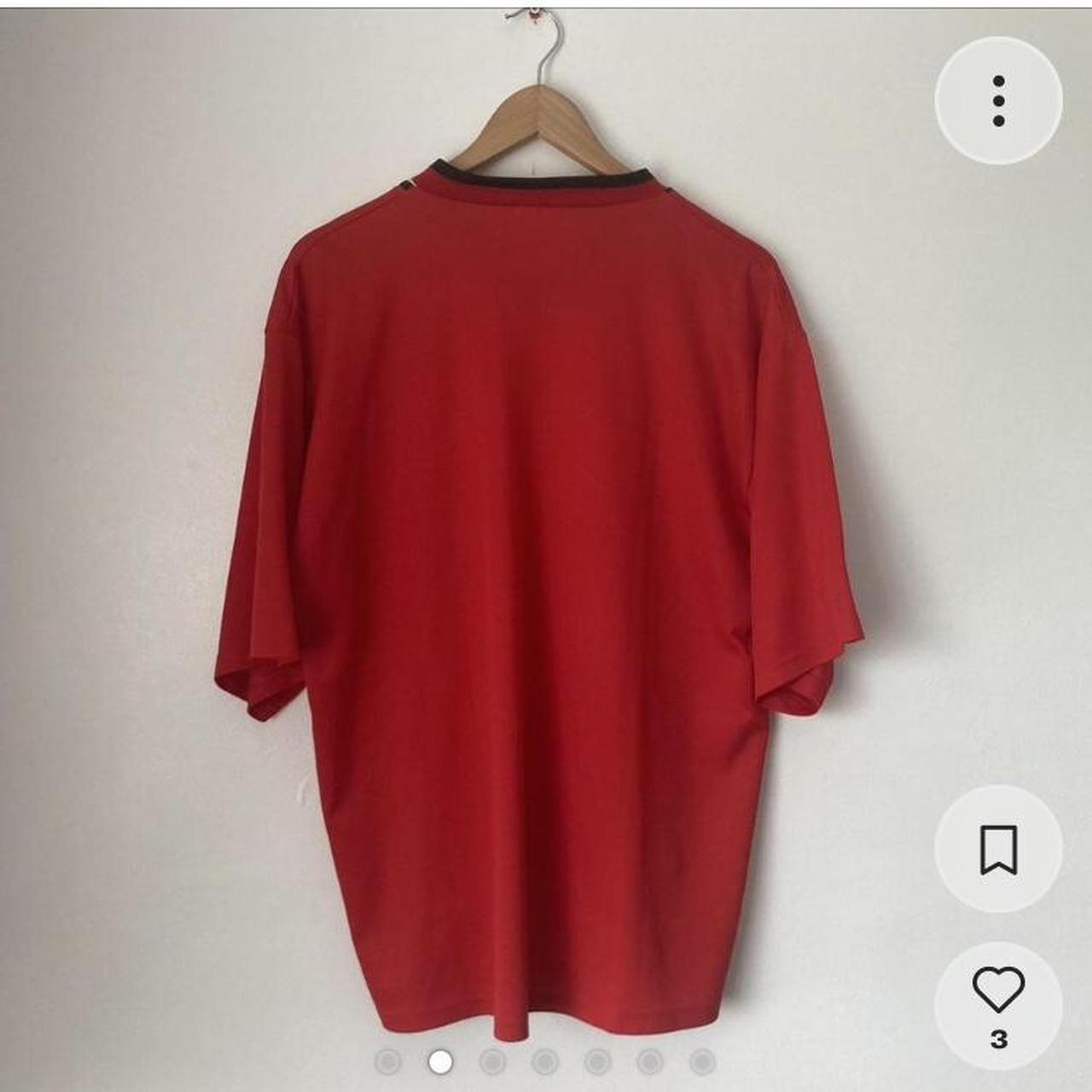The image size is (1092, 1092).
Task: Jump to the last photo indicator dot
Action: coord(701,1062)
